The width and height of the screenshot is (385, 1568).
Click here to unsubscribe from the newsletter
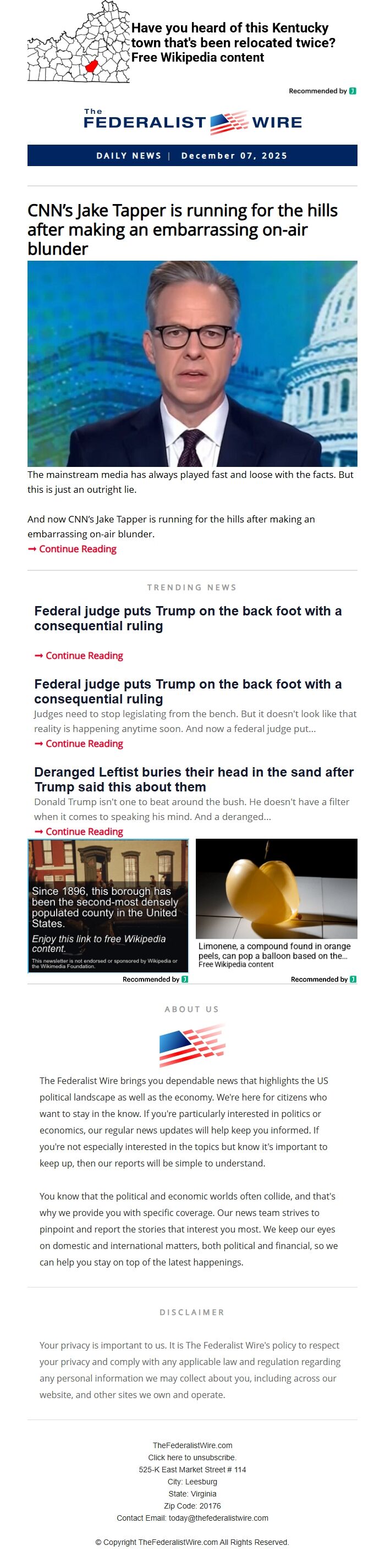[x=192, y=1457]
